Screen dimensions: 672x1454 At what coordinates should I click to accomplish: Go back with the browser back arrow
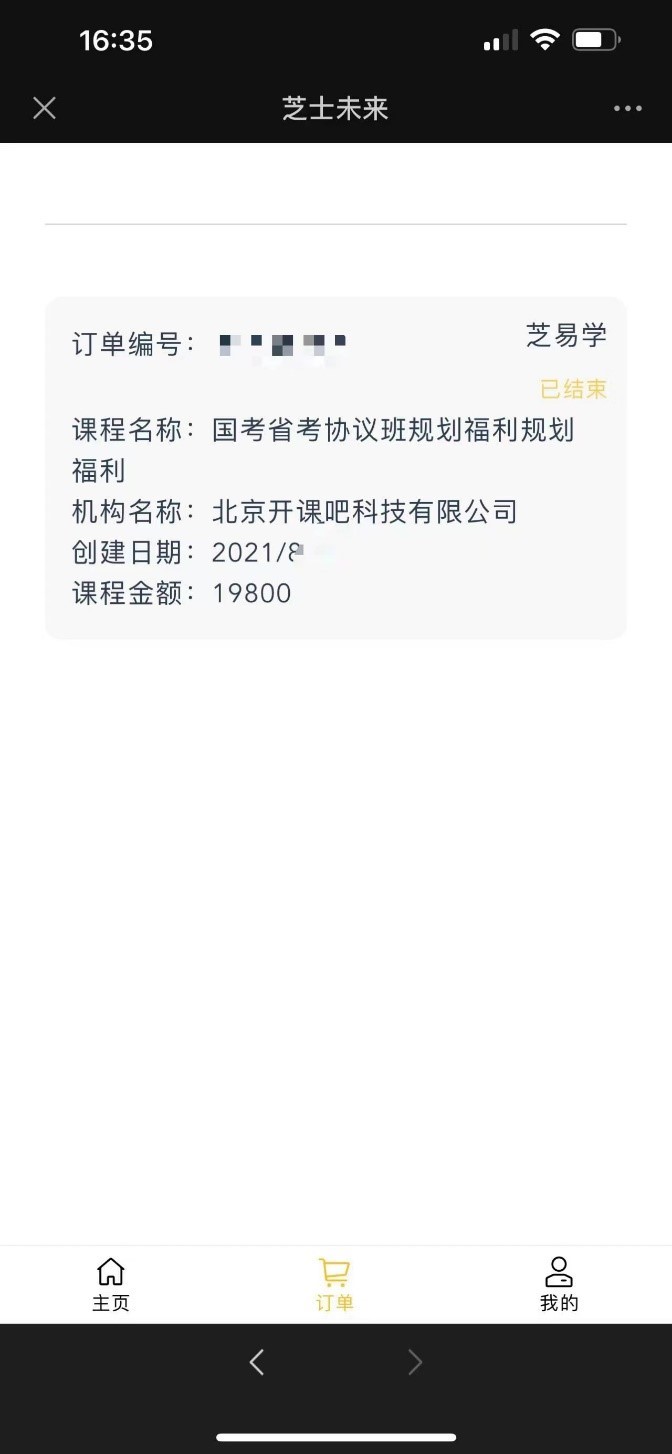click(x=257, y=1362)
